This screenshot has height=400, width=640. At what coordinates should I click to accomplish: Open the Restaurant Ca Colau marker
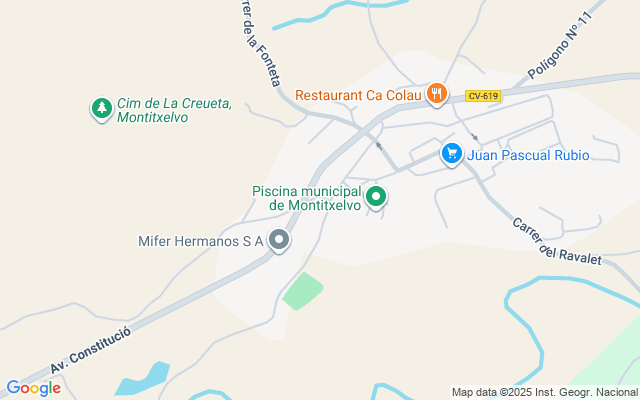tap(436, 94)
